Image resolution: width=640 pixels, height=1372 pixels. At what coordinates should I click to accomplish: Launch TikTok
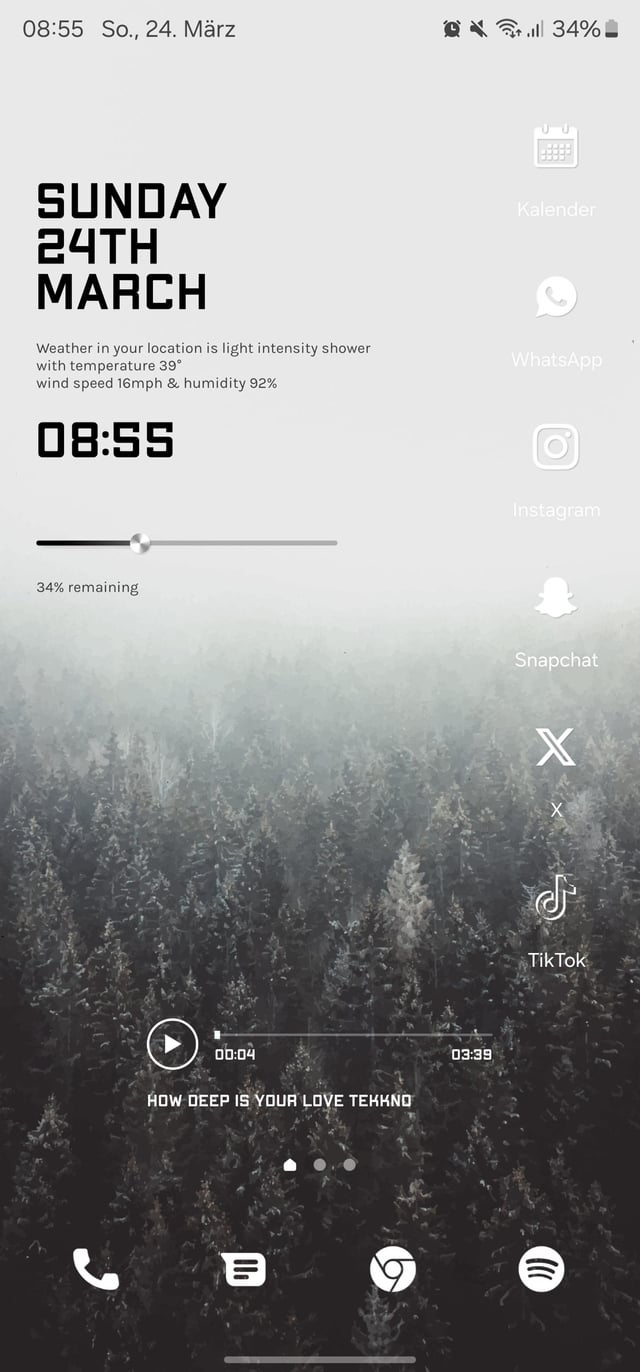[556, 897]
